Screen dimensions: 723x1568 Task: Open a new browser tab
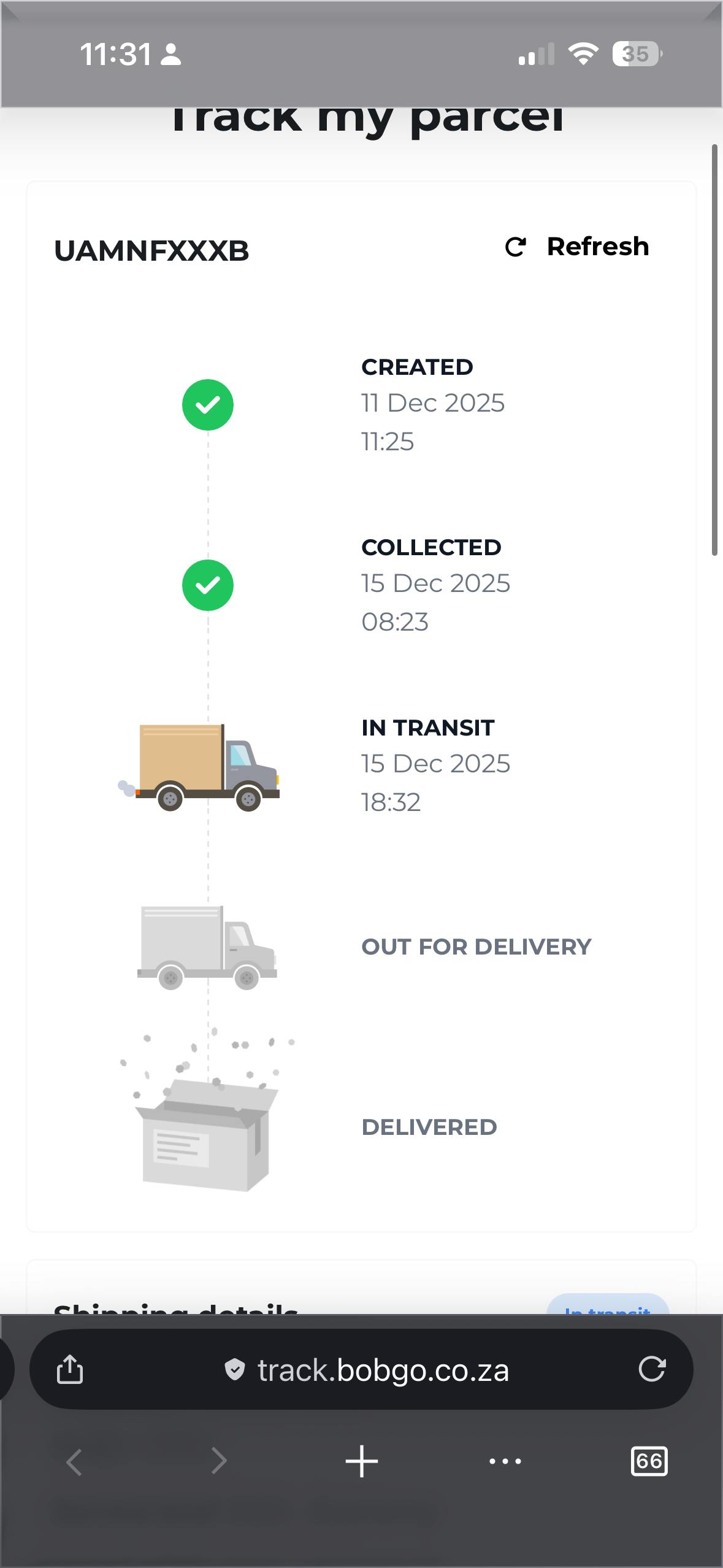(x=362, y=1461)
